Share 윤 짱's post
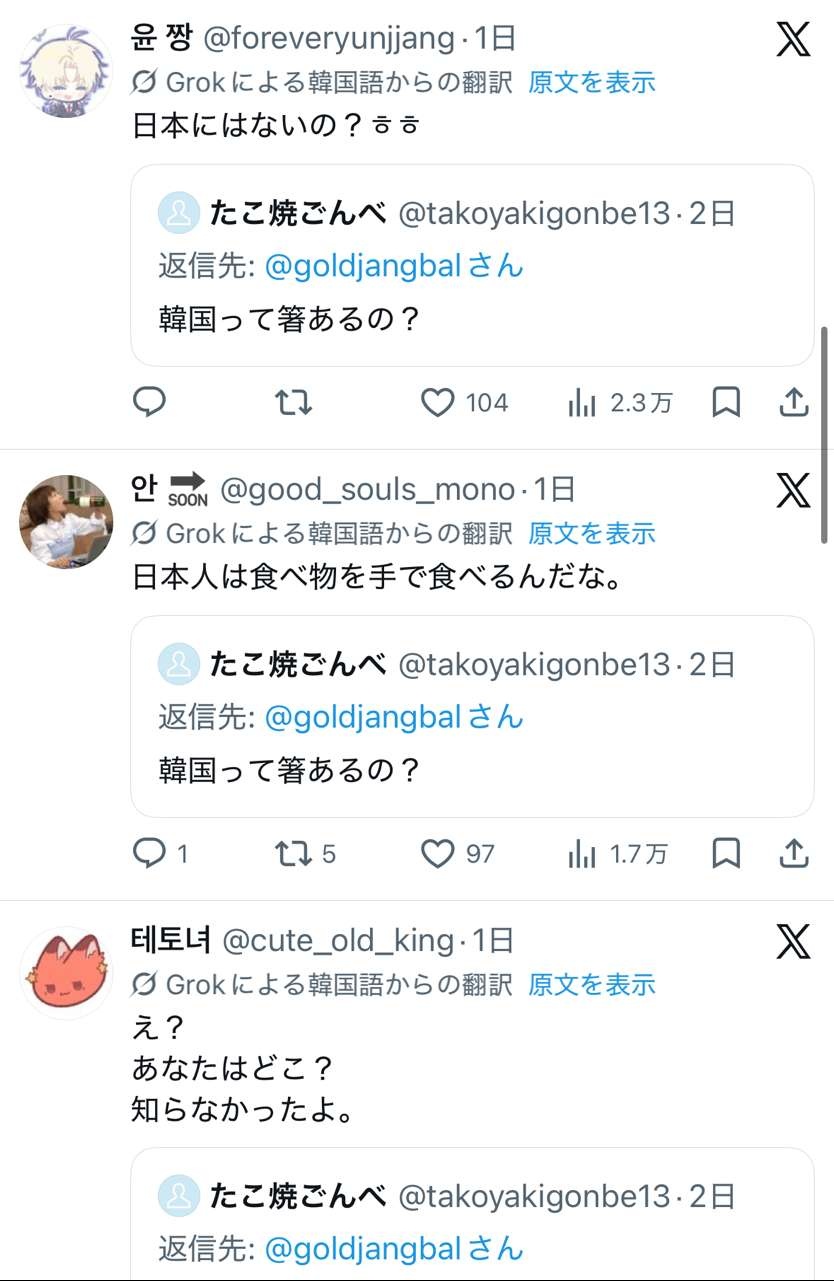834x1281 pixels. point(792,402)
